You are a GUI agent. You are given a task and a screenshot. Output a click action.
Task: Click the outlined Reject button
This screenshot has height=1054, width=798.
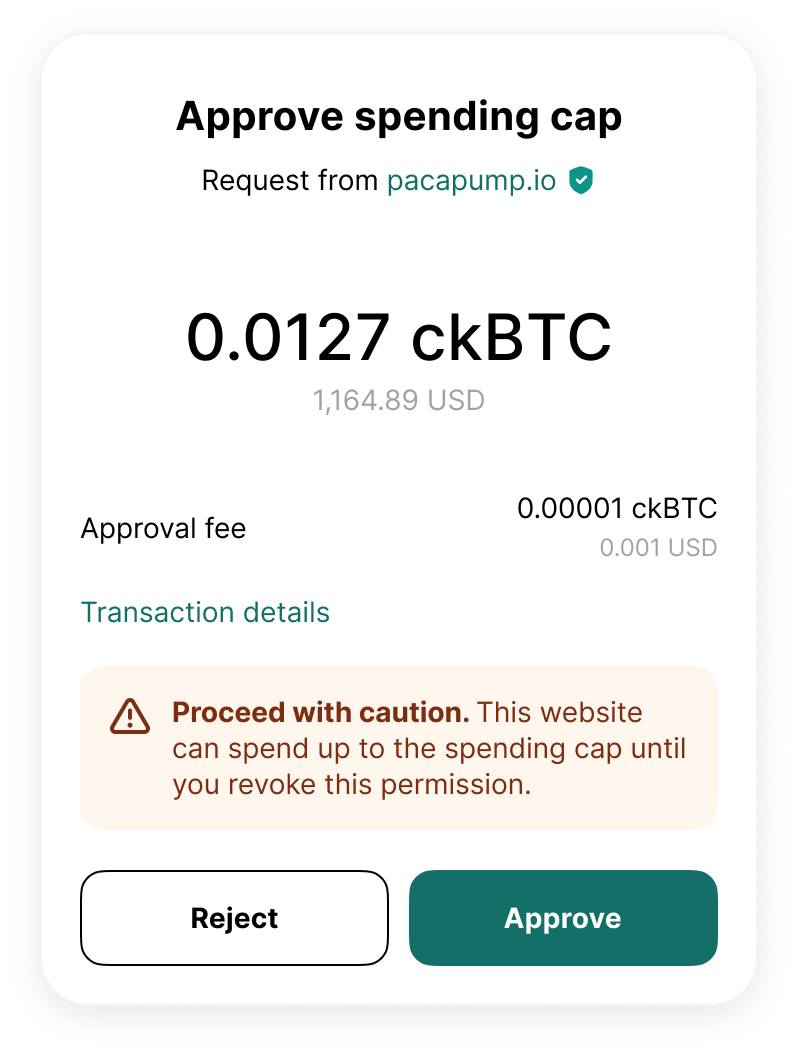click(x=234, y=918)
